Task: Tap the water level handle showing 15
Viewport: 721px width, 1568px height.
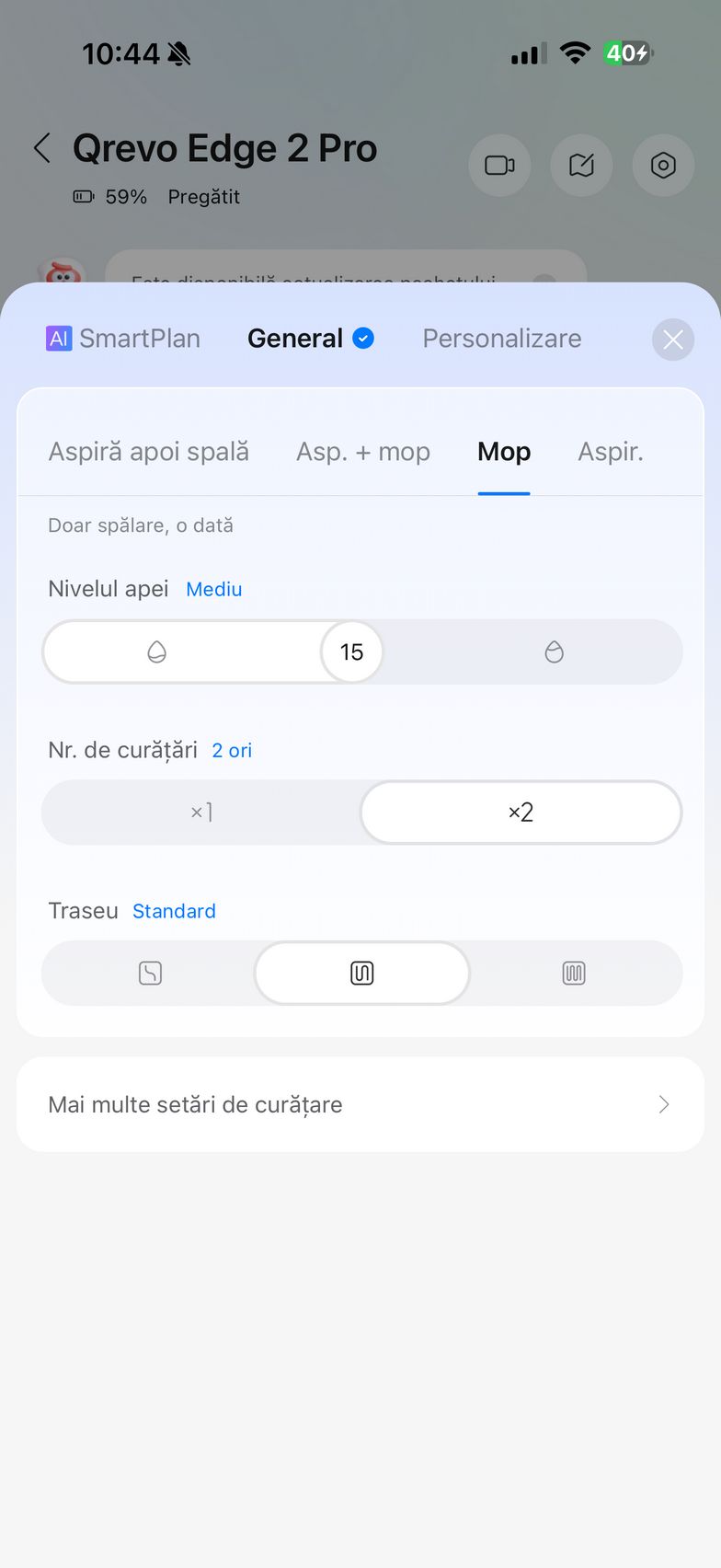Action: click(x=351, y=652)
